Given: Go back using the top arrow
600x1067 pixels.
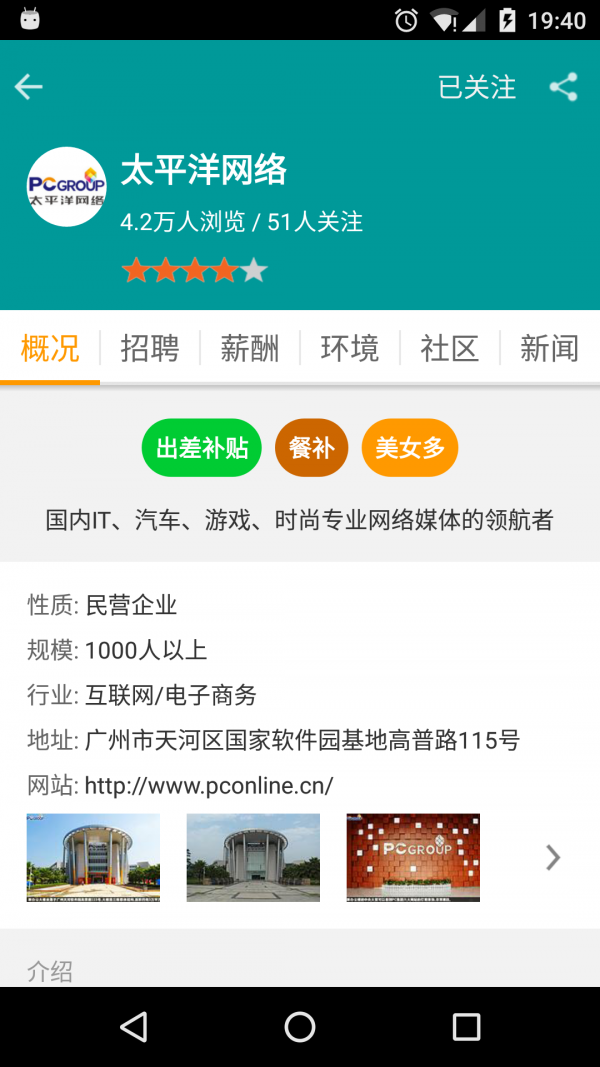Looking at the screenshot, I should 29,87.
